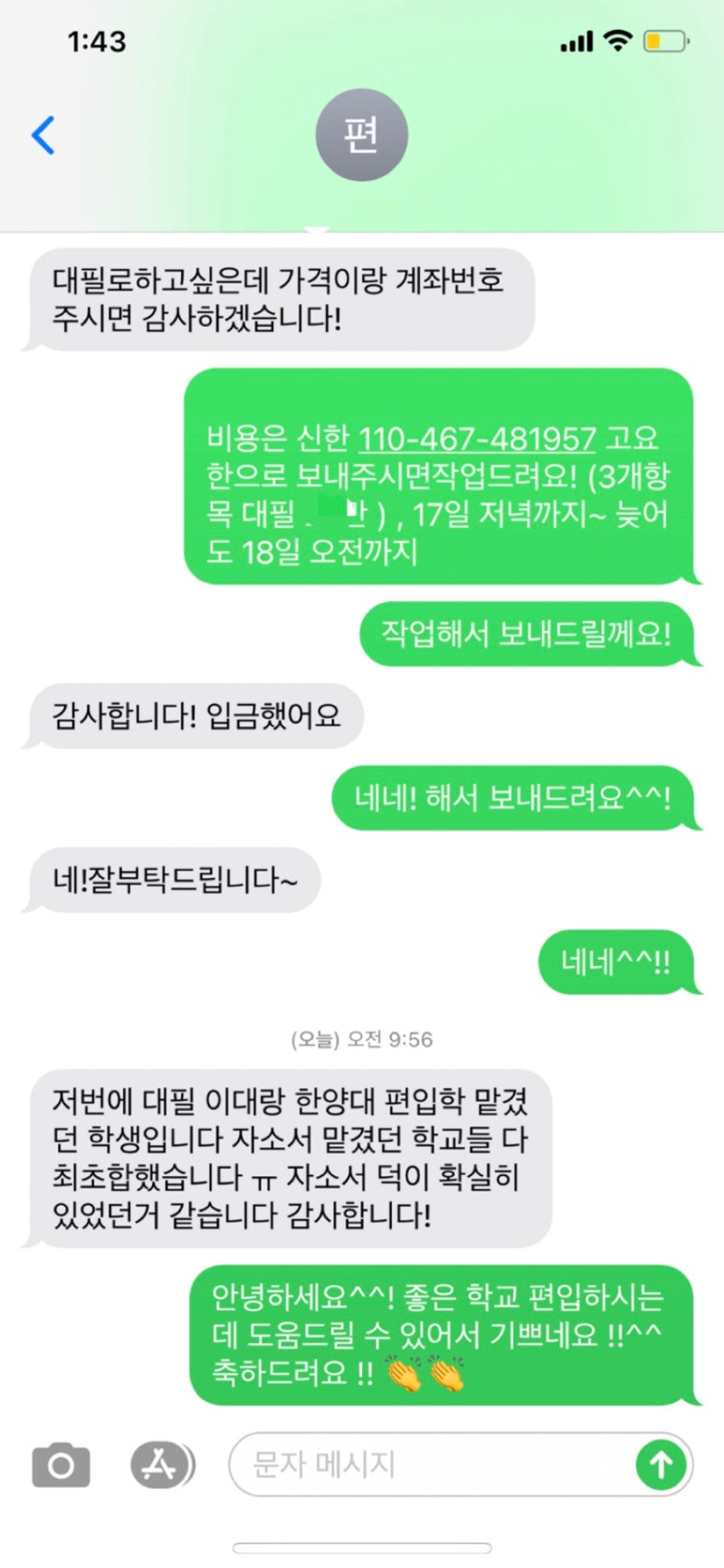The image size is (724, 1568).
Task: Open contact details for 편
Action: point(361,136)
